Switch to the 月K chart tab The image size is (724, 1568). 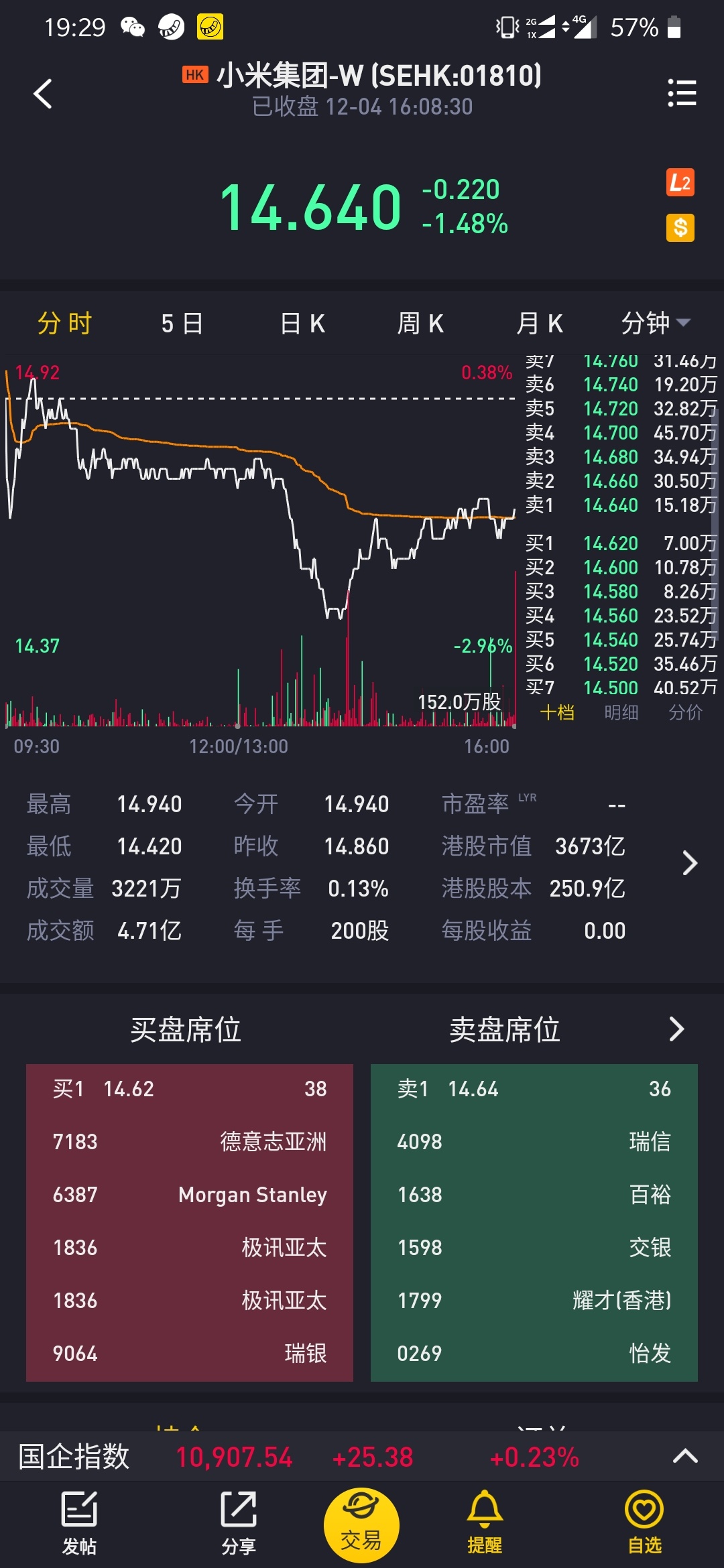pyautogui.click(x=540, y=324)
